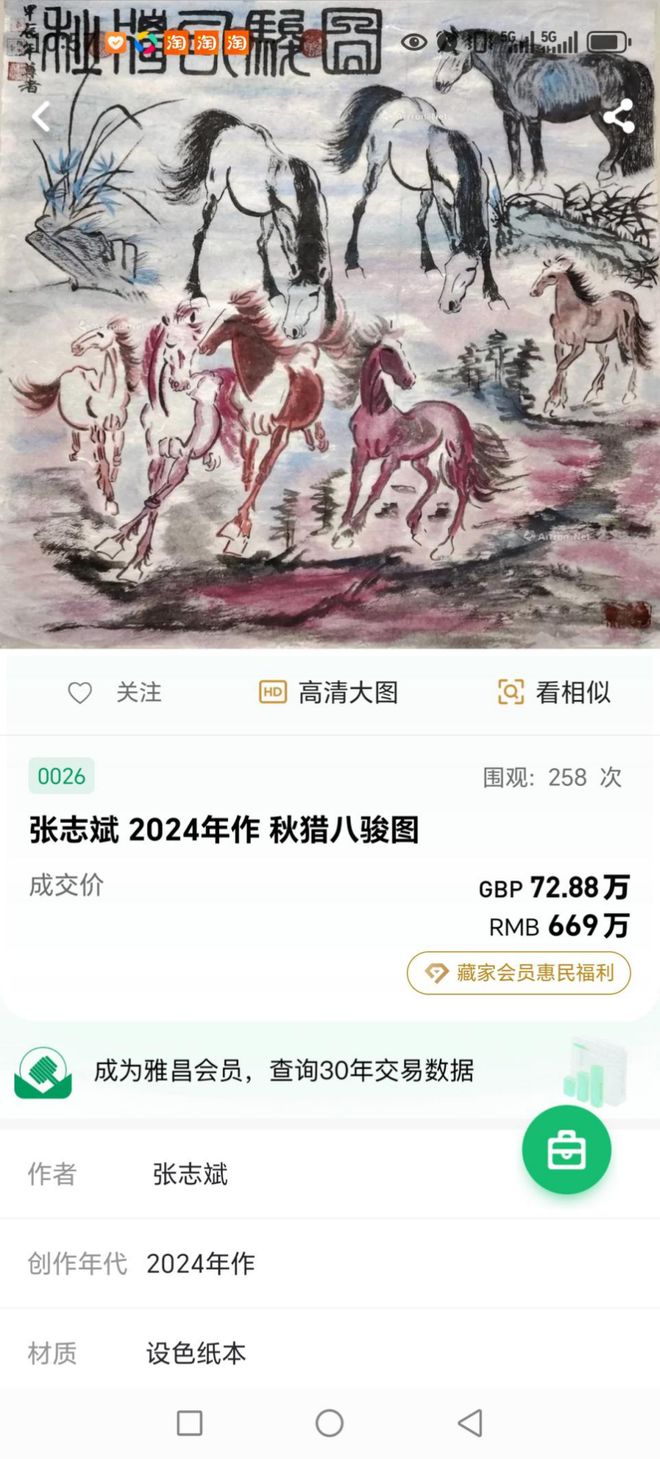The height and width of the screenshot is (1459, 660).
Task: Open the 藏家会员惠民福利 member benefits
Action: click(x=519, y=973)
